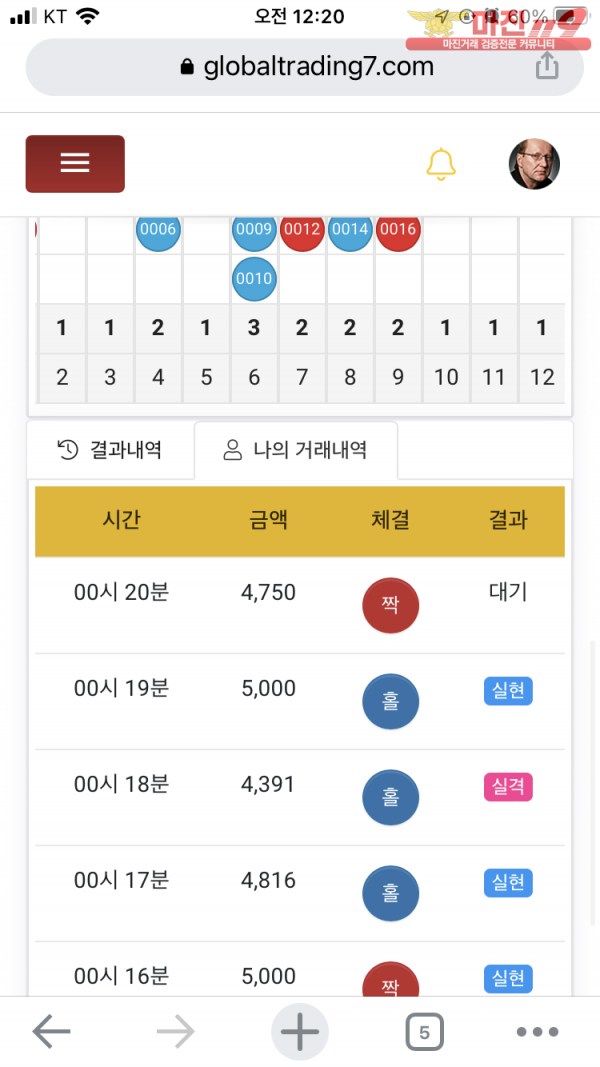Viewport: 600px width, 1067px height.
Task: View the open tabs switcher
Action: coord(424,1032)
